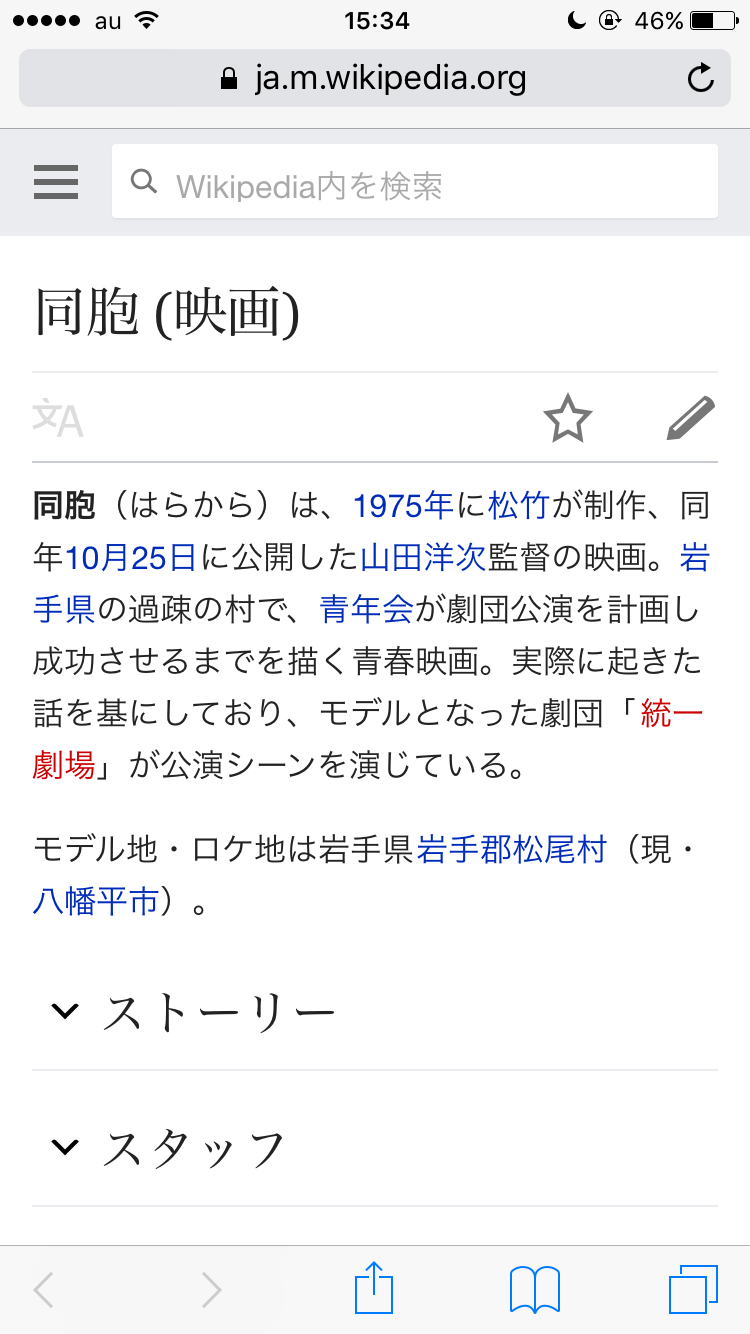Edit the article with pencil icon
Screen dimensions: 750x1334
[691, 419]
